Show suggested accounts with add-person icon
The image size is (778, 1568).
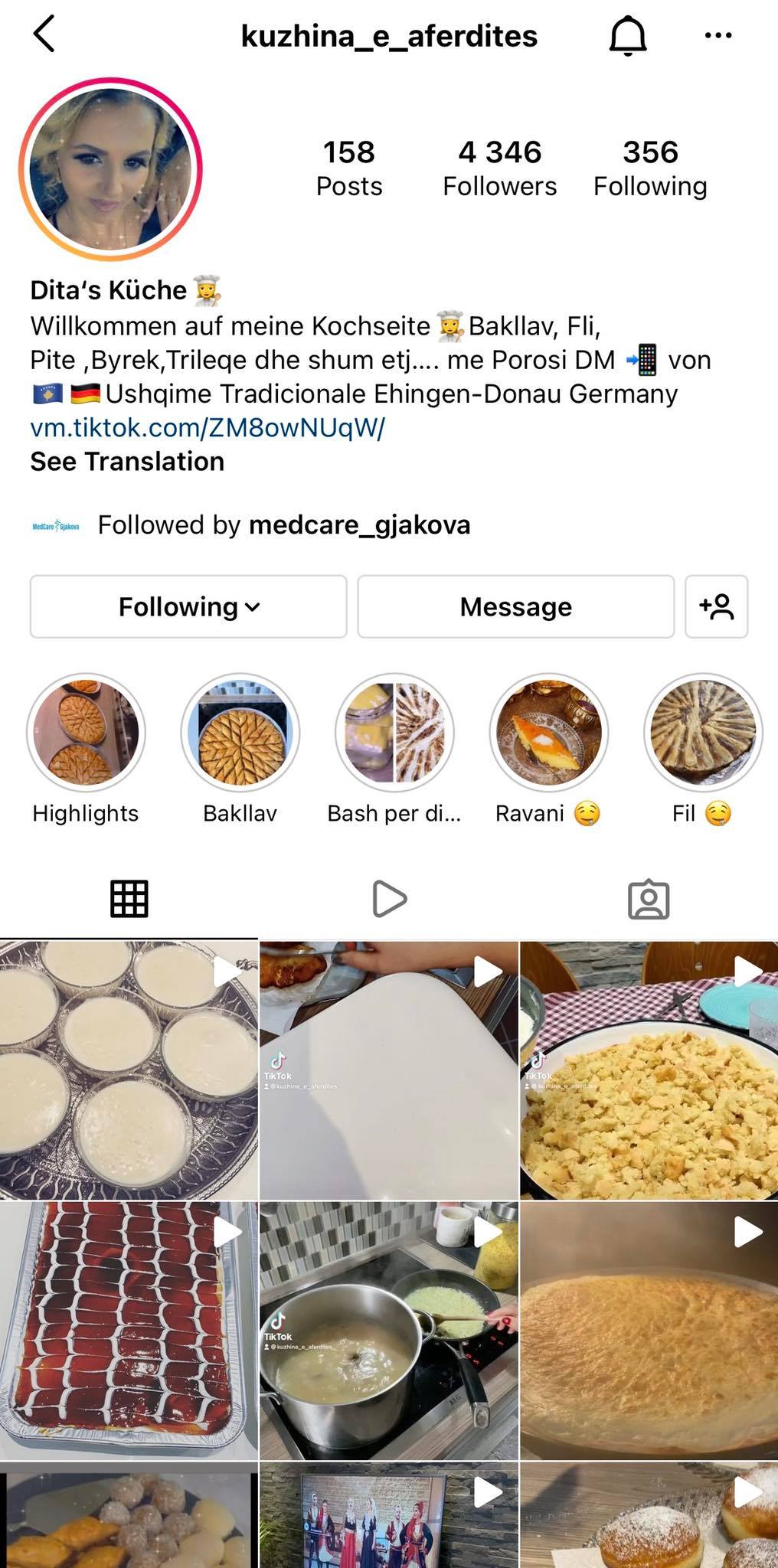[x=716, y=607]
